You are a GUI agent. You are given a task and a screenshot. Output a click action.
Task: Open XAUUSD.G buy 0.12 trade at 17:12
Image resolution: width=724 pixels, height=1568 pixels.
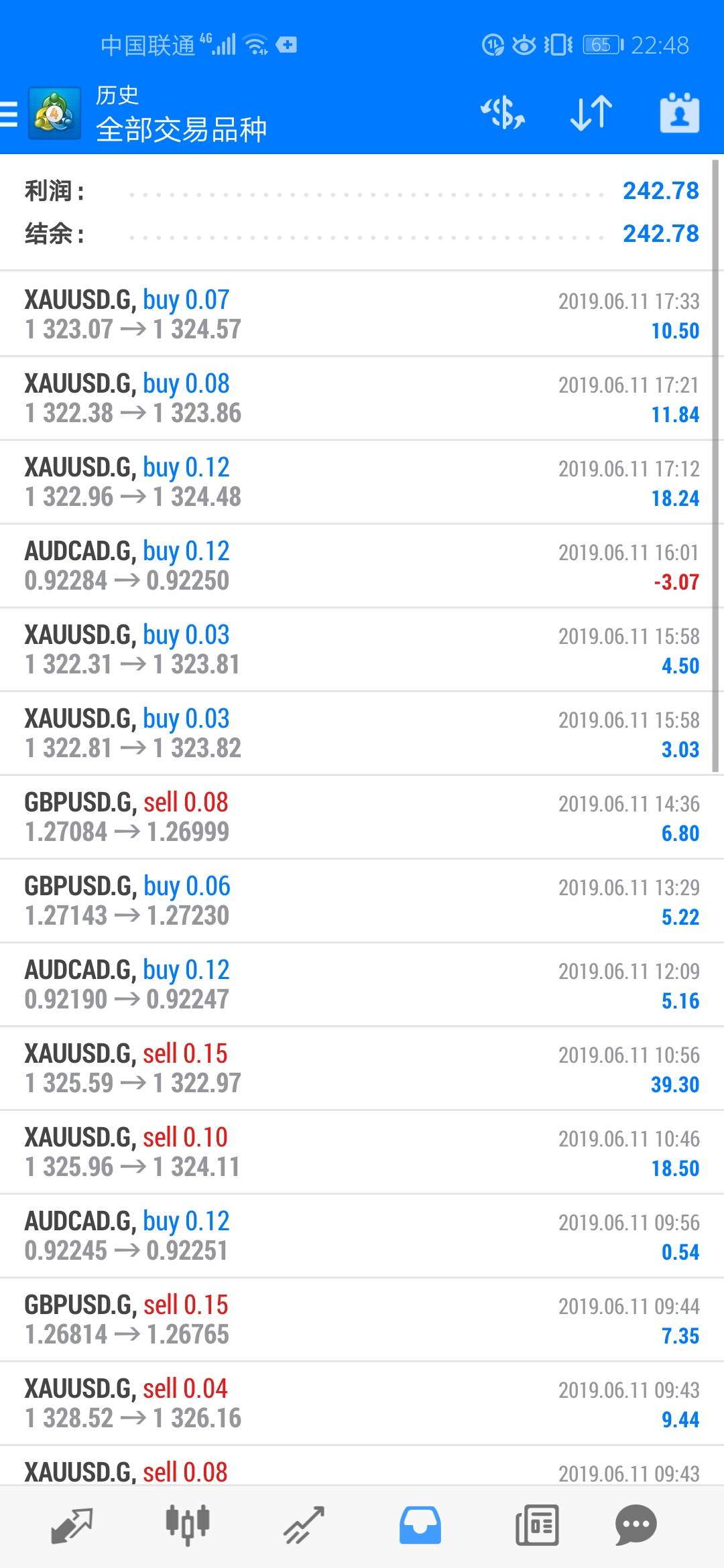362,482
